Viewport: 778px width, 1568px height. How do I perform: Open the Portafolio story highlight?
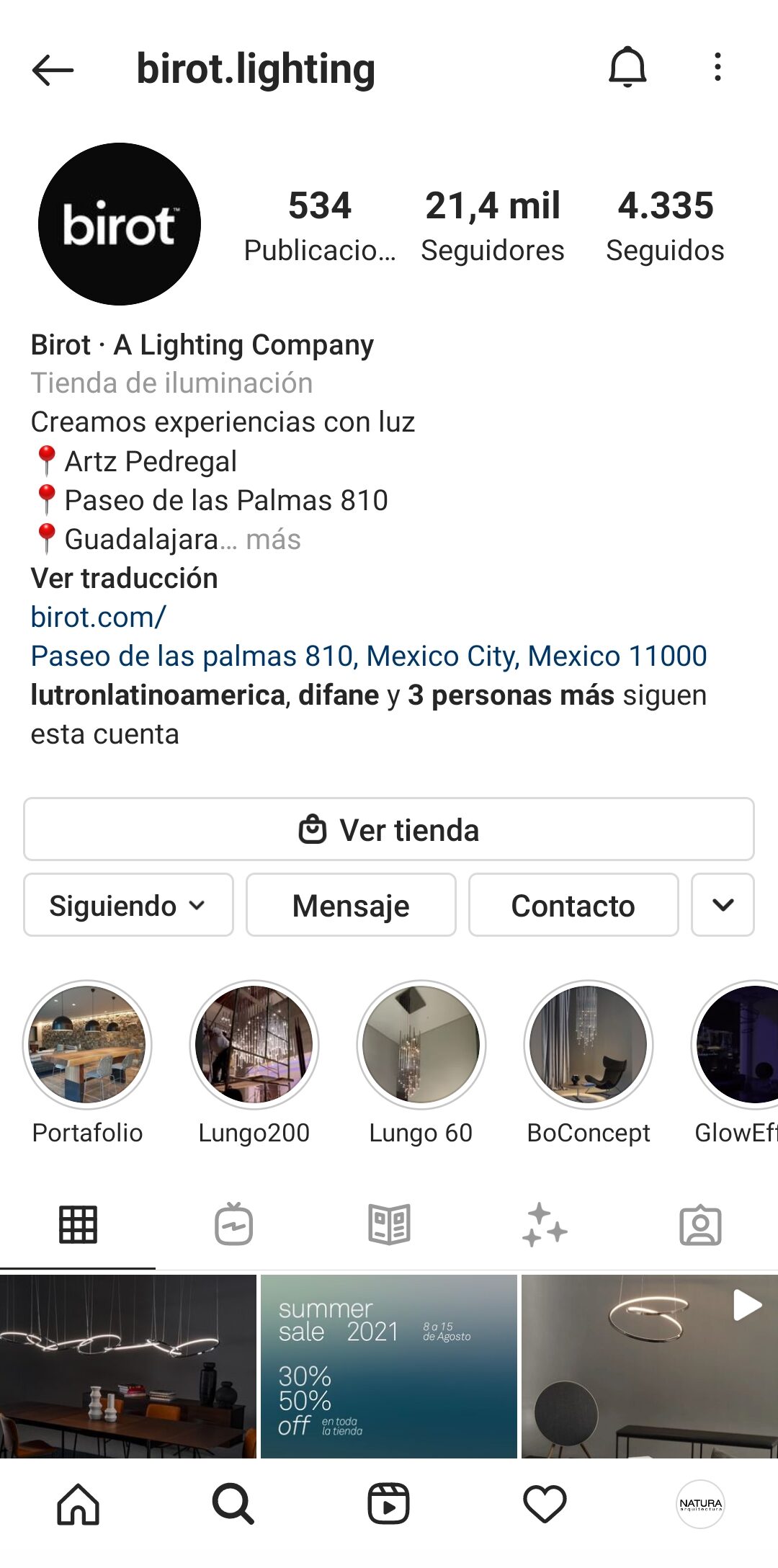point(88,1045)
